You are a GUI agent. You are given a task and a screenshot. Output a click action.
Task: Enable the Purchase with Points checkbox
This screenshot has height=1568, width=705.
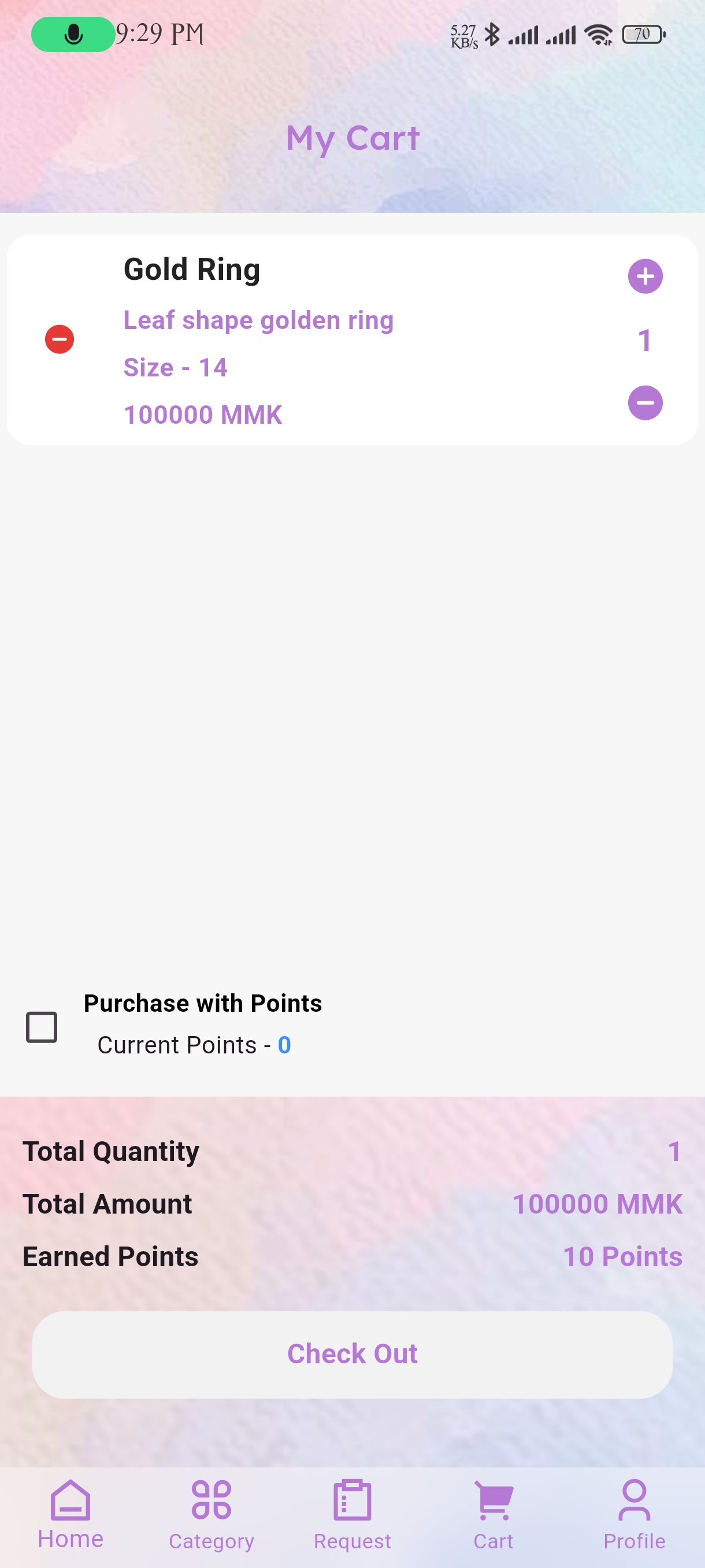pos(42,1027)
